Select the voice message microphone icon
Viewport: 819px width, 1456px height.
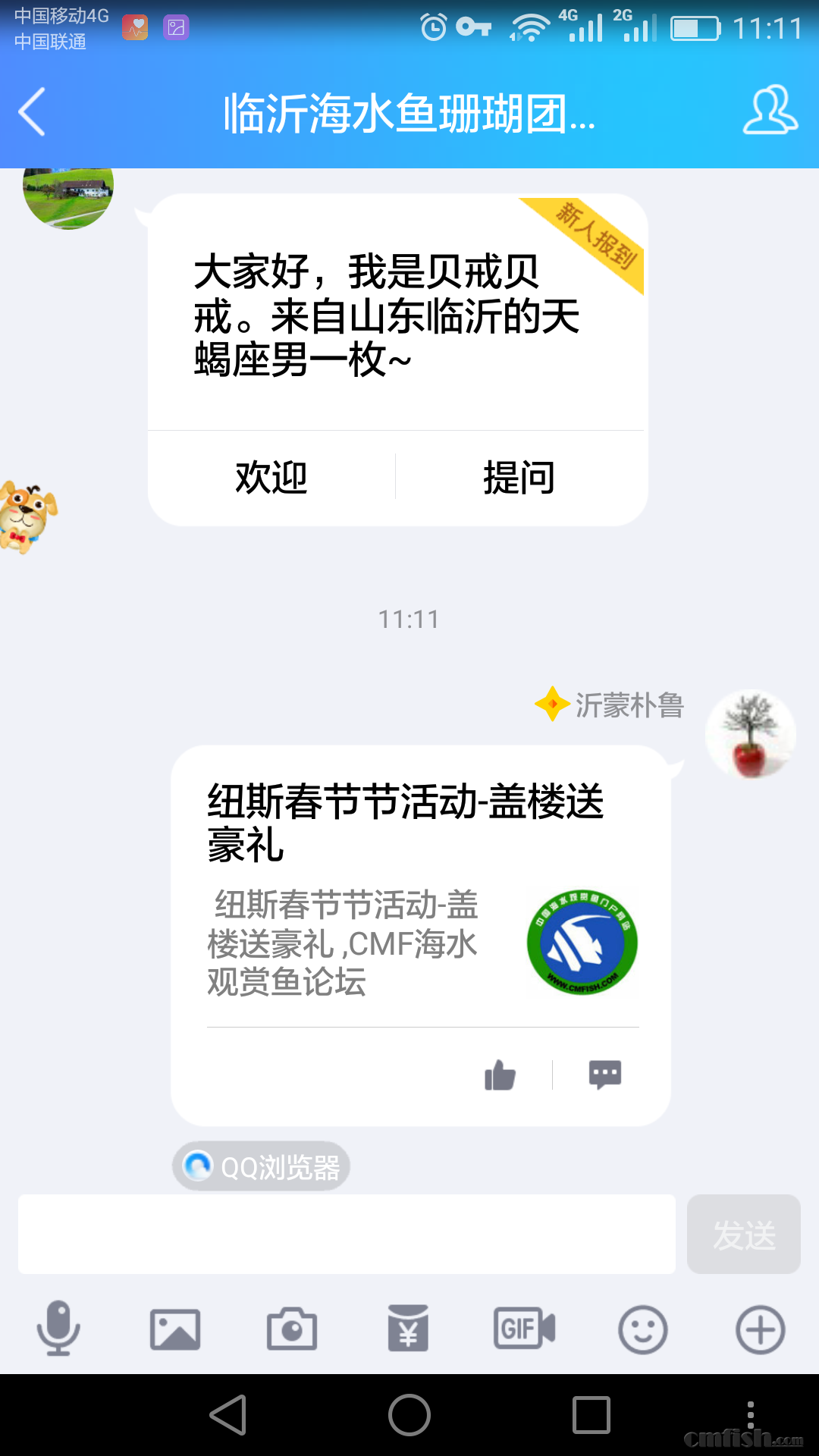[59, 1329]
